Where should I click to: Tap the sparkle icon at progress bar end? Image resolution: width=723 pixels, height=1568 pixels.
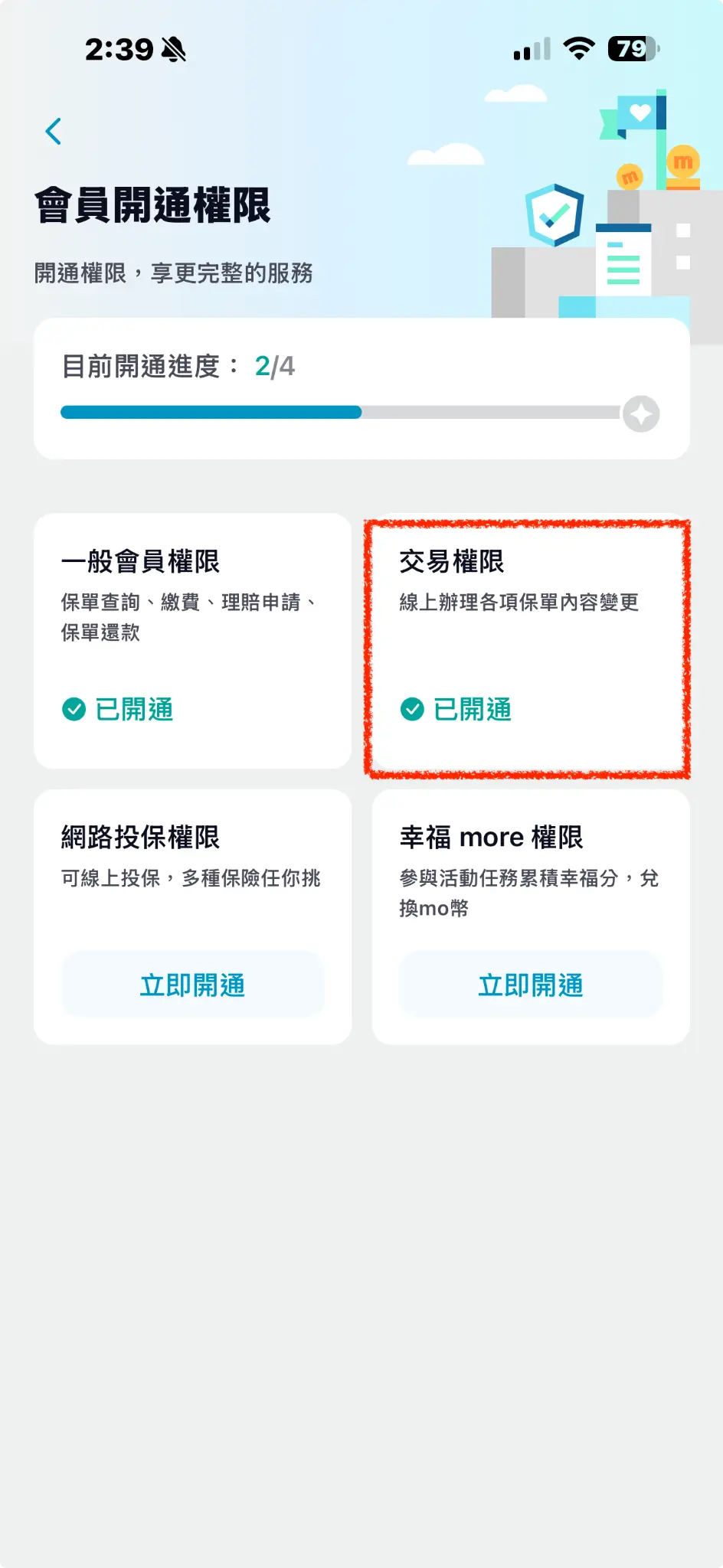(x=640, y=413)
